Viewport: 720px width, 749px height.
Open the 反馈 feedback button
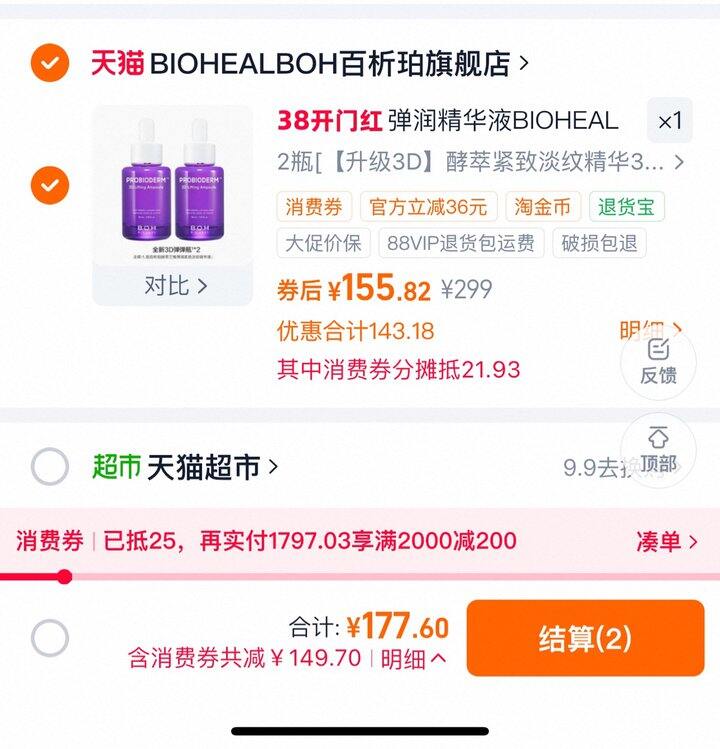658,361
